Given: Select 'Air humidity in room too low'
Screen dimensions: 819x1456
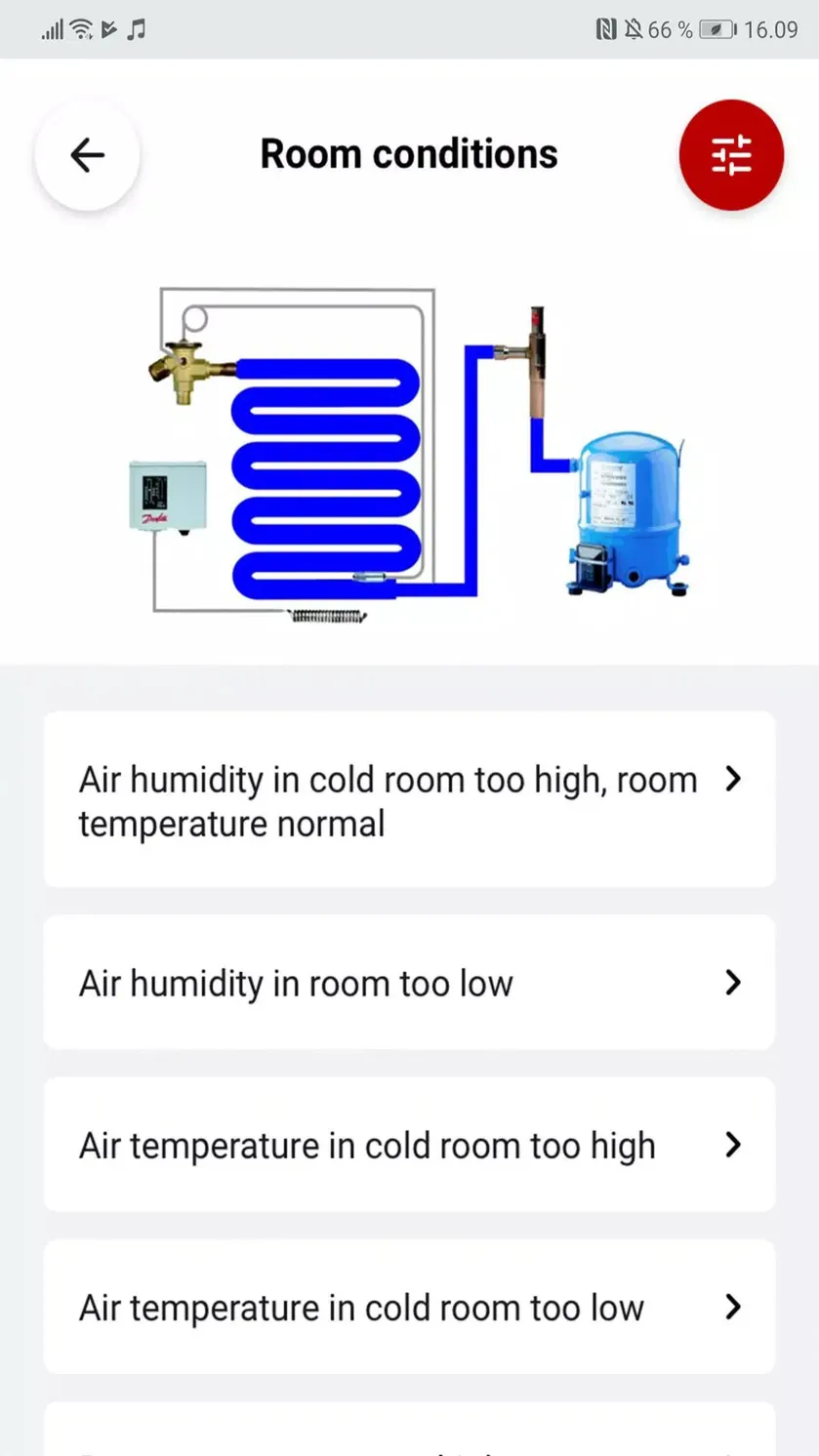Looking at the screenshot, I should [x=409, y=983].
